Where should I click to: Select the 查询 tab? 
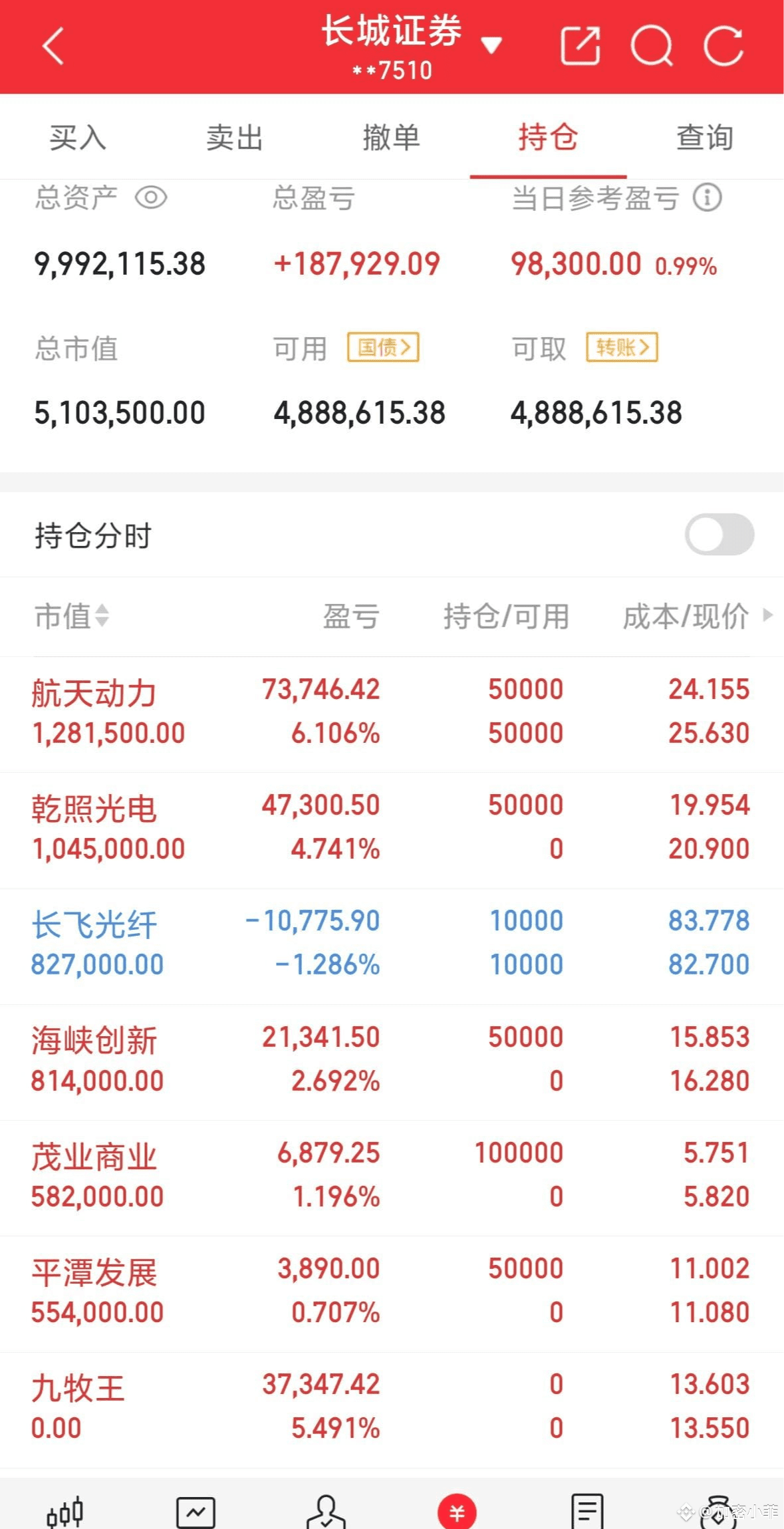(705, 138)
